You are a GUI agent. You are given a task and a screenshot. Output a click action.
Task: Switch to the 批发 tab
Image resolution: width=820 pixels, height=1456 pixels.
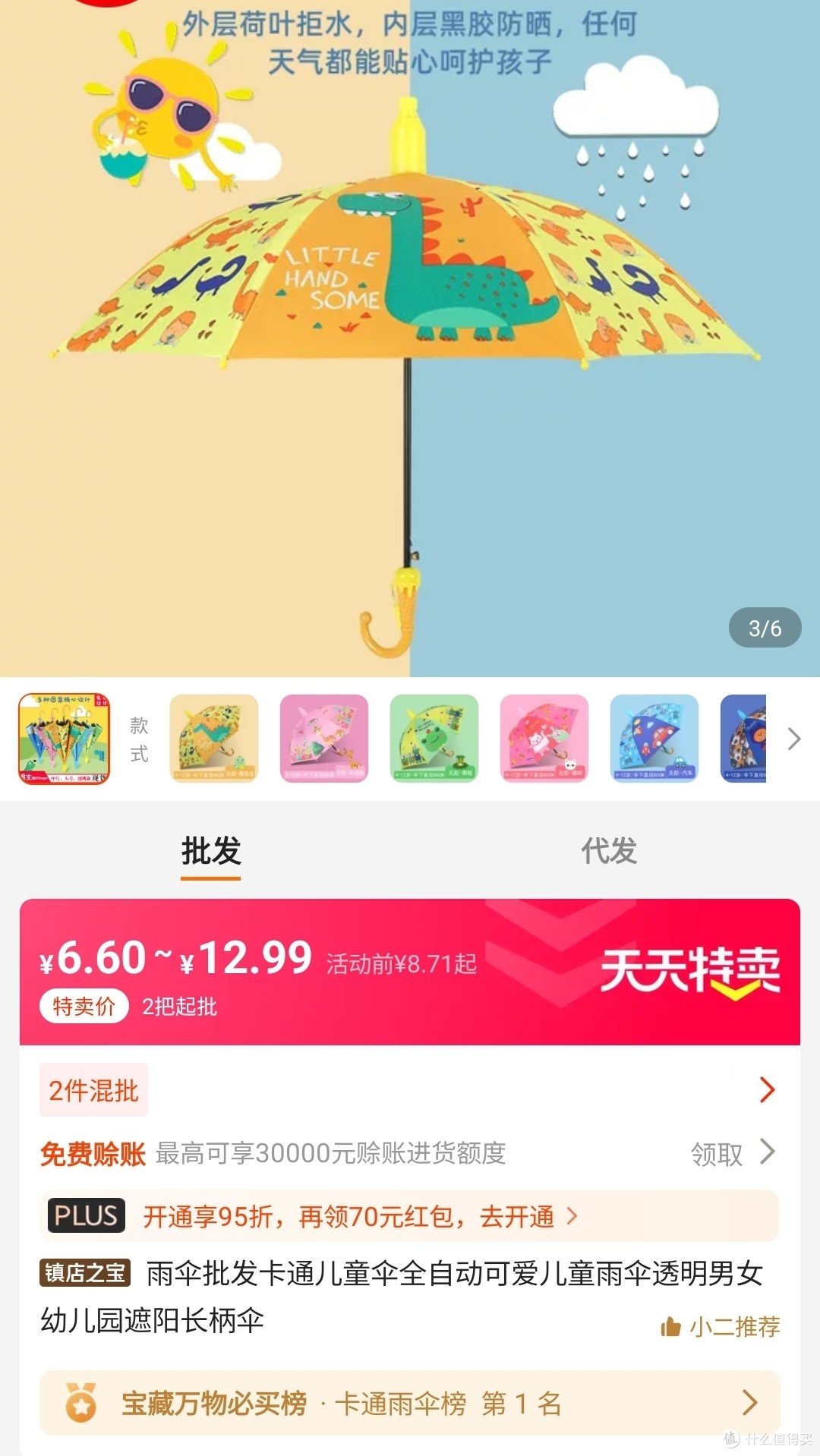[210, 851]
